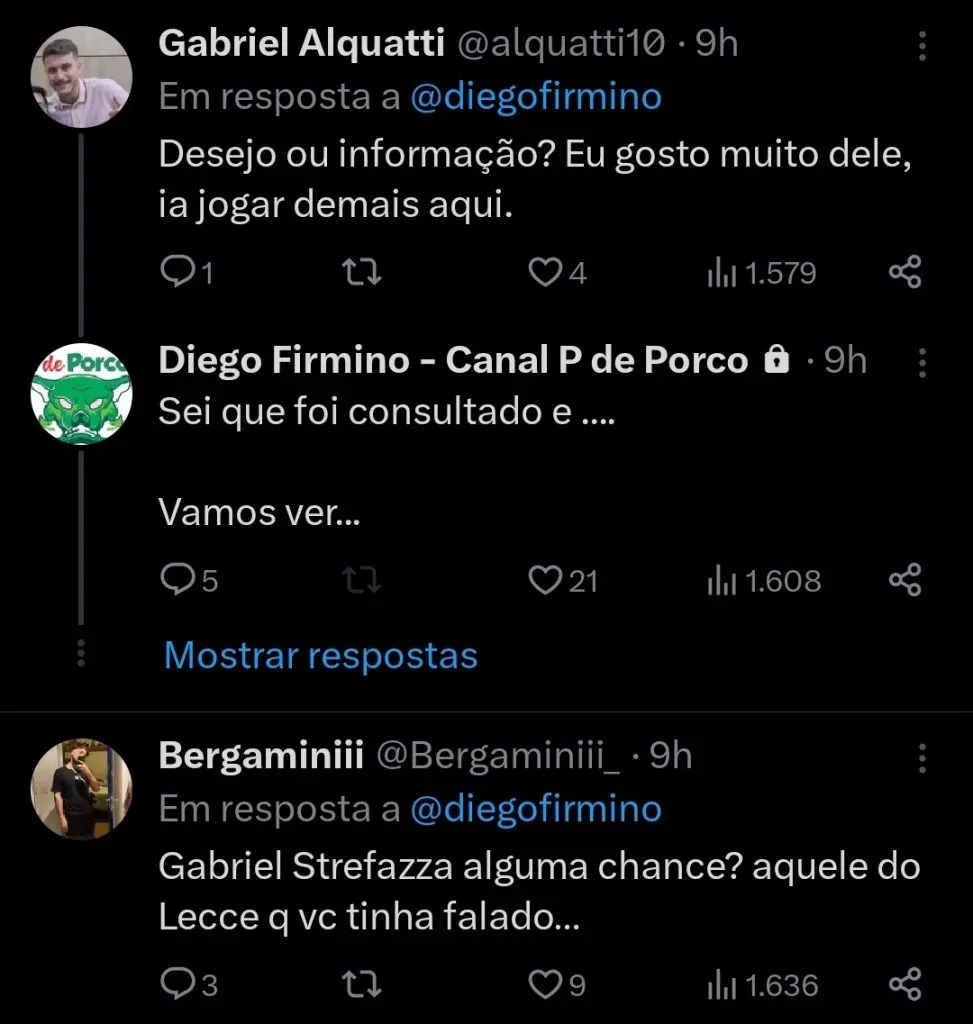This screenshot has height=1024, width=973.
Task: Open Bergaminiii's profile via display name
Action: 260,756
